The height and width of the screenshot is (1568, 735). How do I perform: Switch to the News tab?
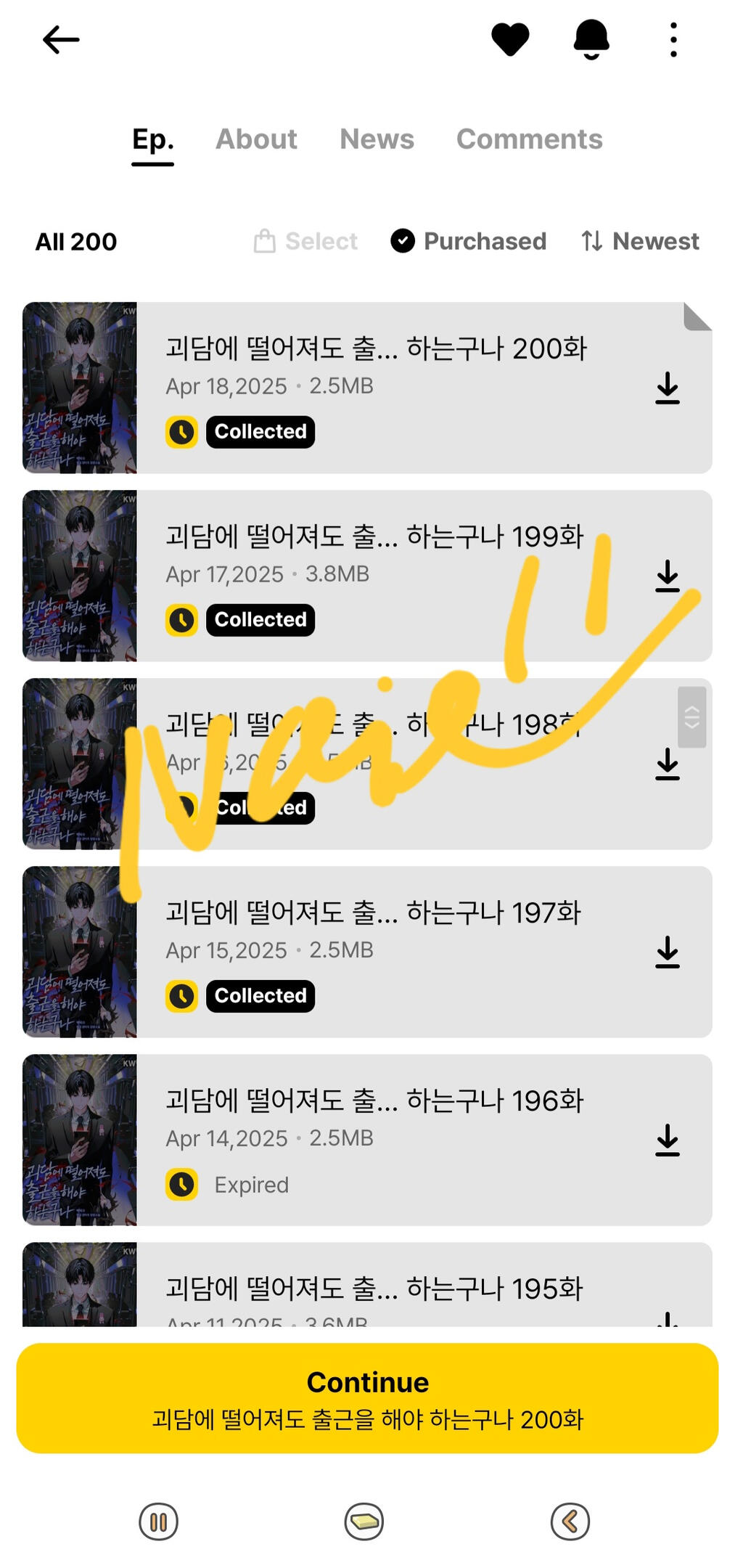pyautogui.click(x=377, y=139)
